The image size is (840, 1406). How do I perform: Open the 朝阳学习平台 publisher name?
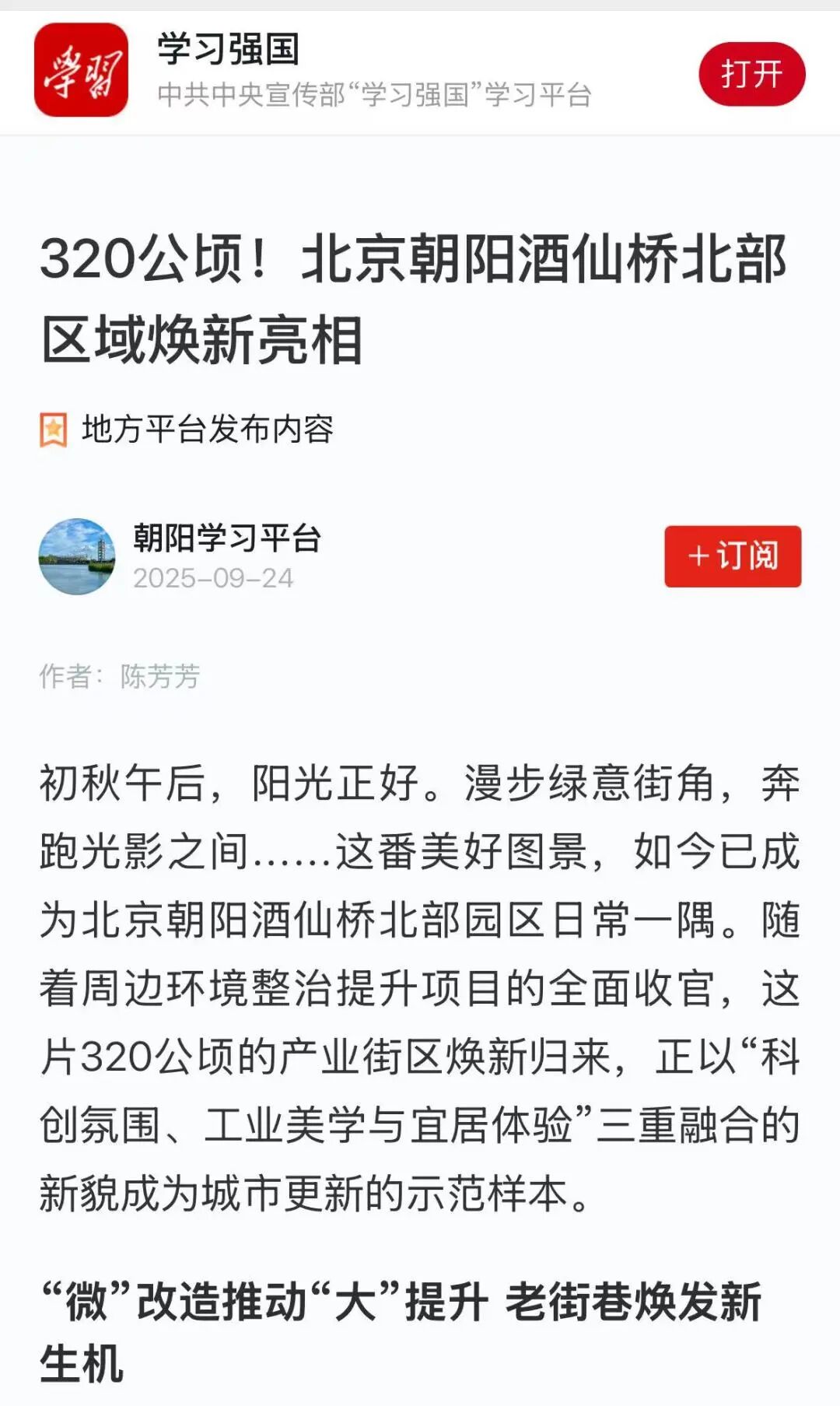click(227, 538)
